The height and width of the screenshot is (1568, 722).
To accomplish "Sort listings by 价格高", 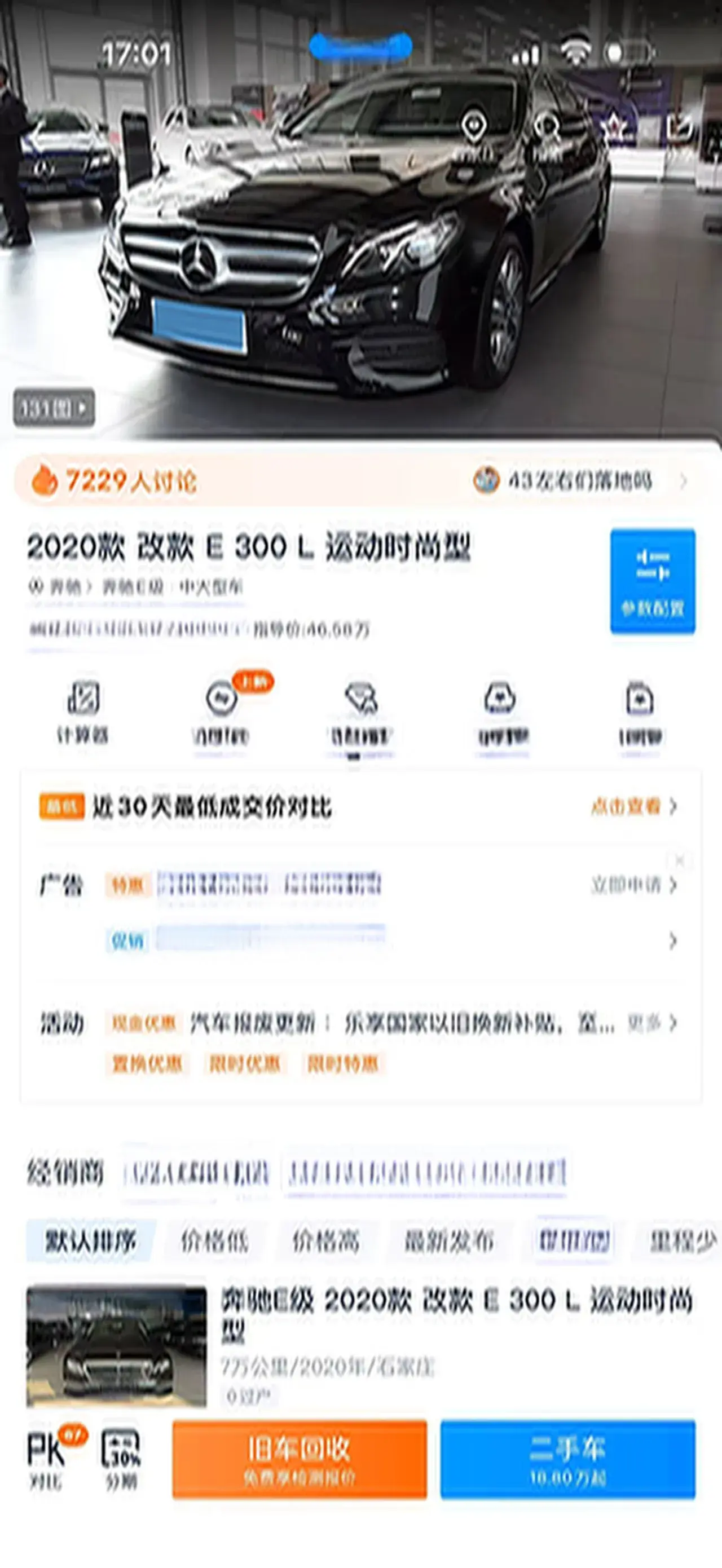I will 326,1240.
